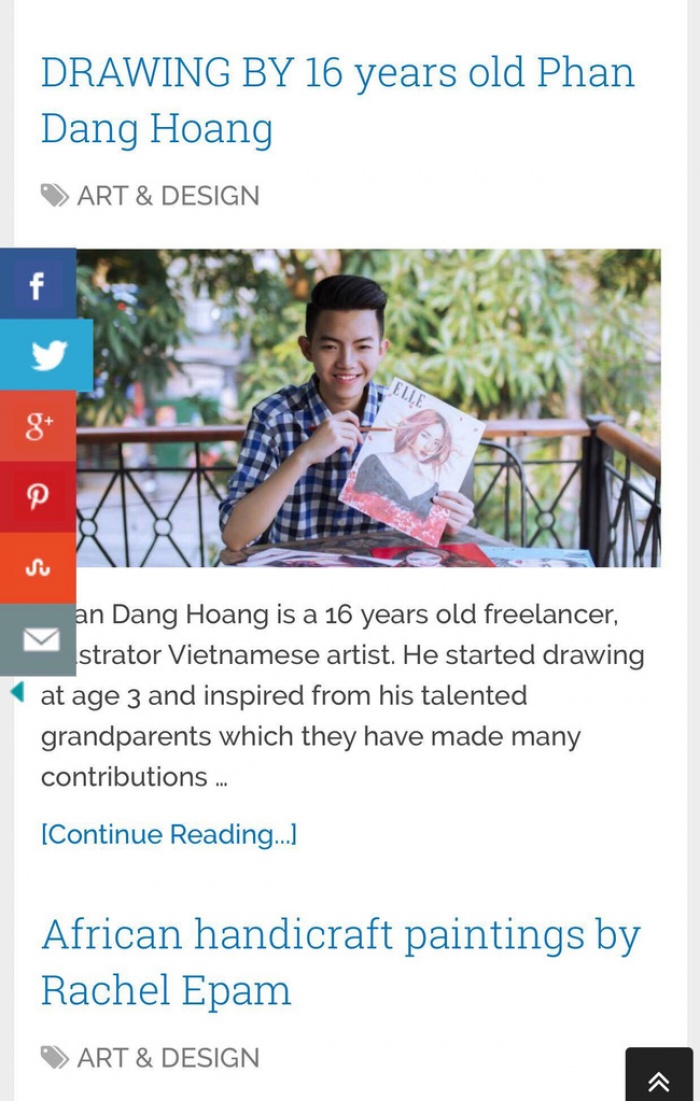Screen dimensions: 700x1101
Task: Open African handicraft paintings by Rachel Epam
Action: pos(340,961)
